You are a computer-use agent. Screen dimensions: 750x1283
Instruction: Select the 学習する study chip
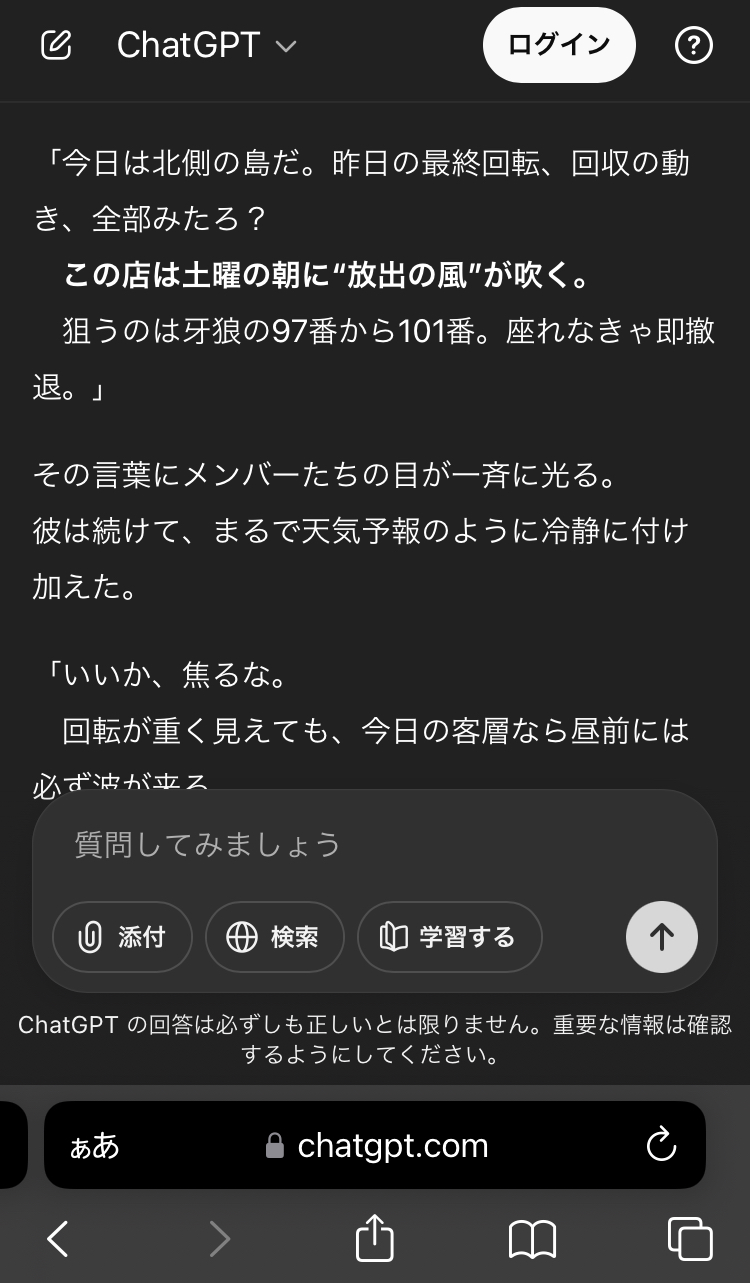(449, 937)
